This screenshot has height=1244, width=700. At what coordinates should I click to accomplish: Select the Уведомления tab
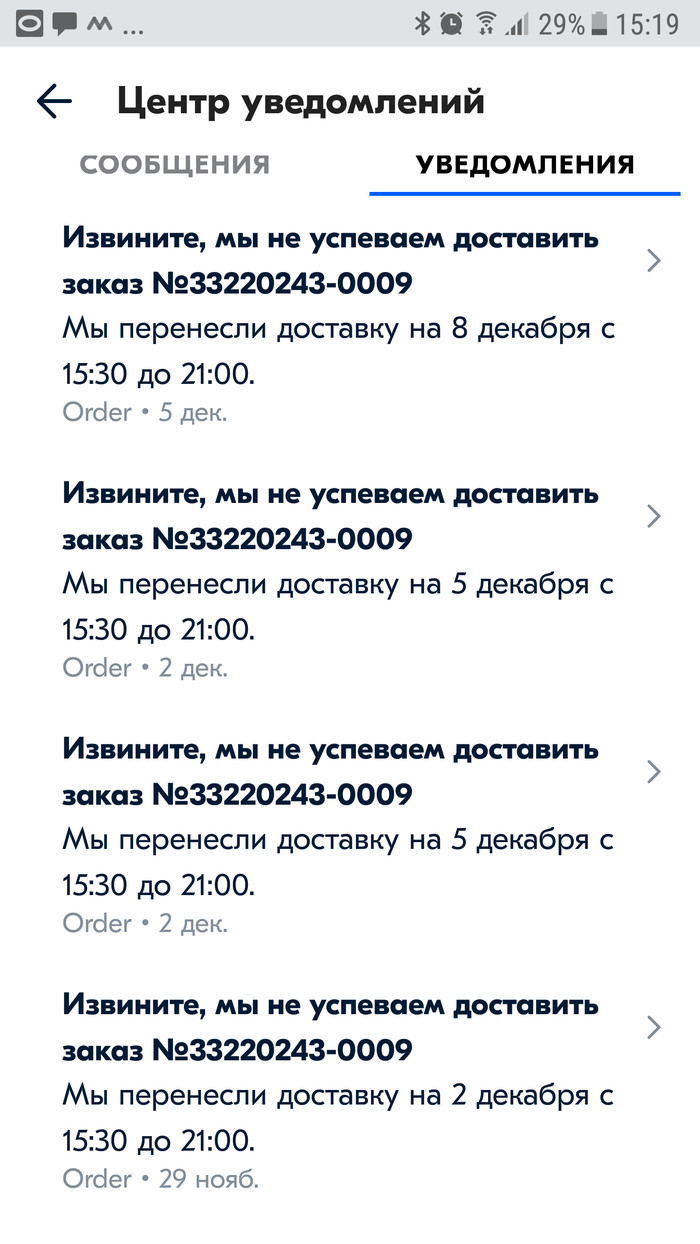click(525, 164)
